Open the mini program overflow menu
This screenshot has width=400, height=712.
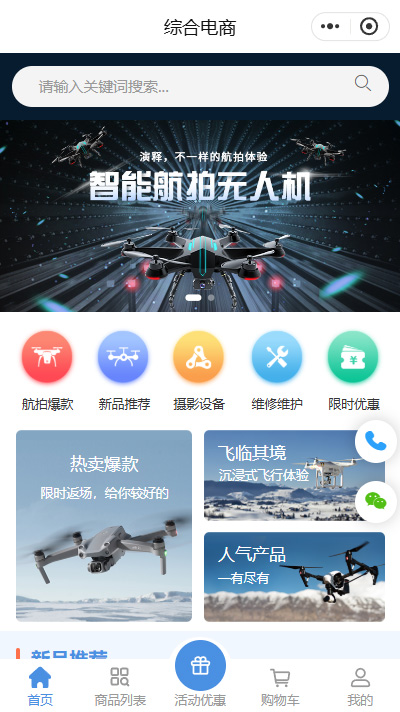(x=330, y=27)
